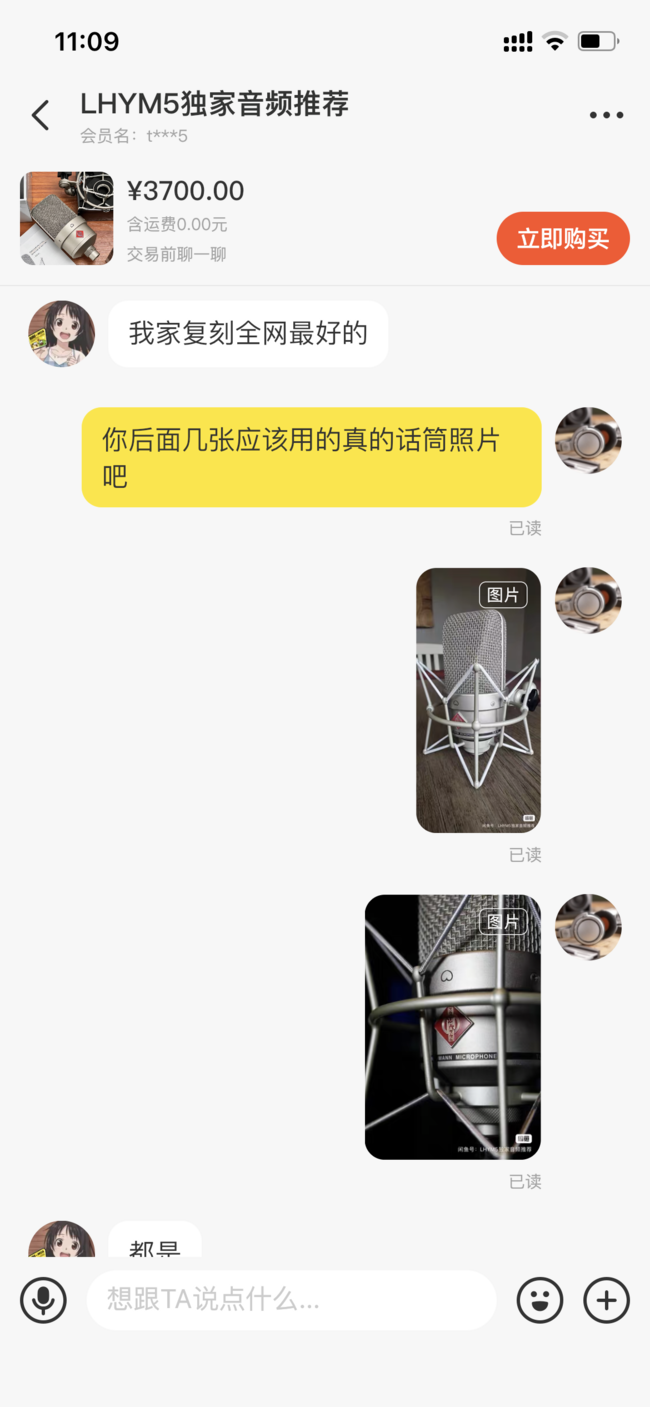
Task: Tap 立即购买 to buy now
Action: click(563, 239)
